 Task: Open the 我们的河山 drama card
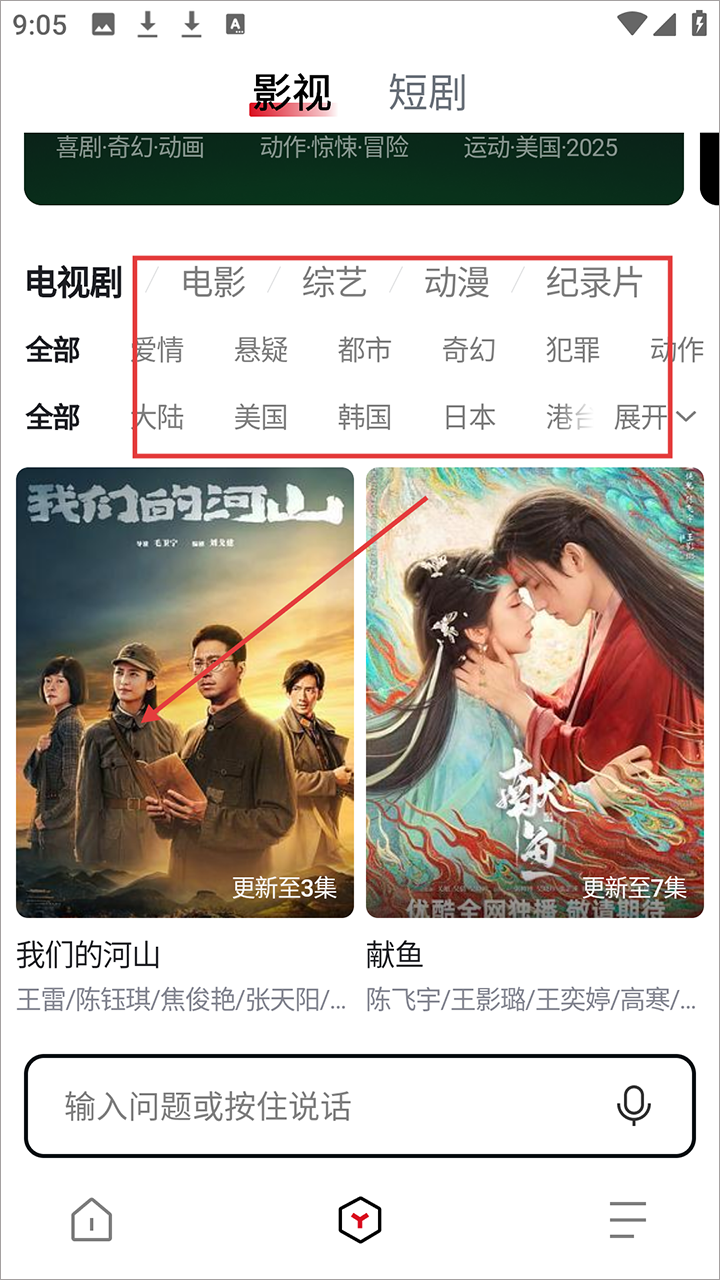tap(185, 692)
